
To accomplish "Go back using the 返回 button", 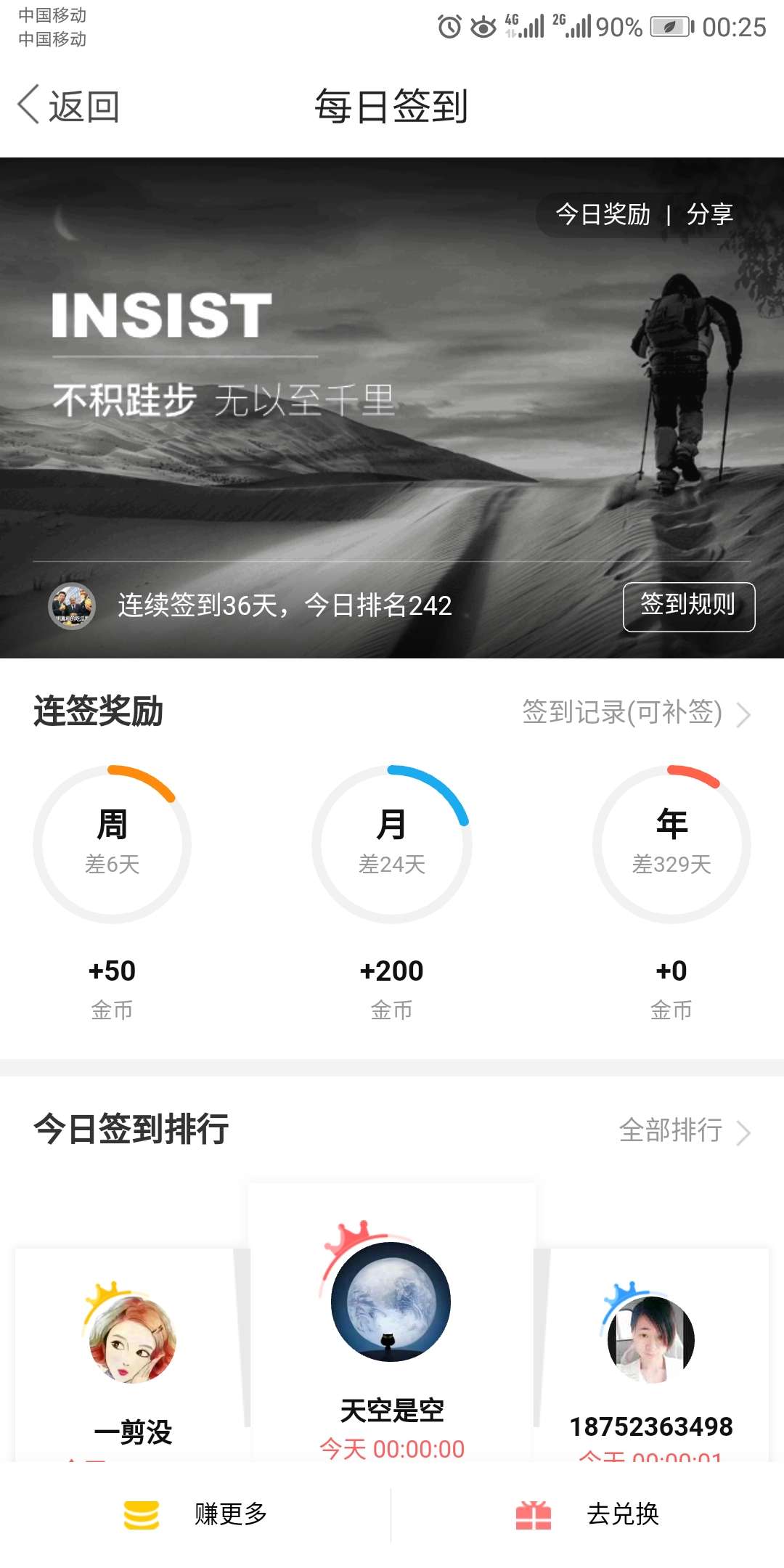I will [x=68, y=106].
